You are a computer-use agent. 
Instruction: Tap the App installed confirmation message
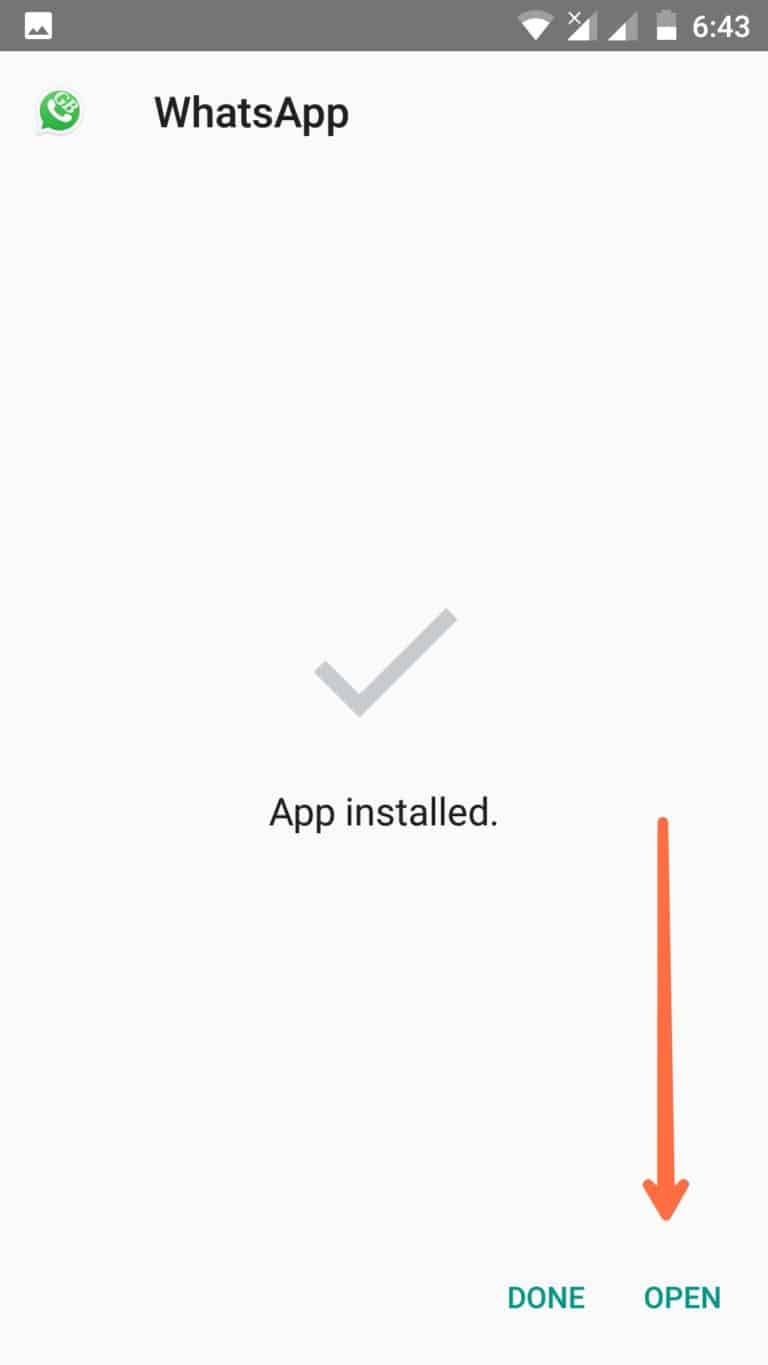(x=384, y=811)
